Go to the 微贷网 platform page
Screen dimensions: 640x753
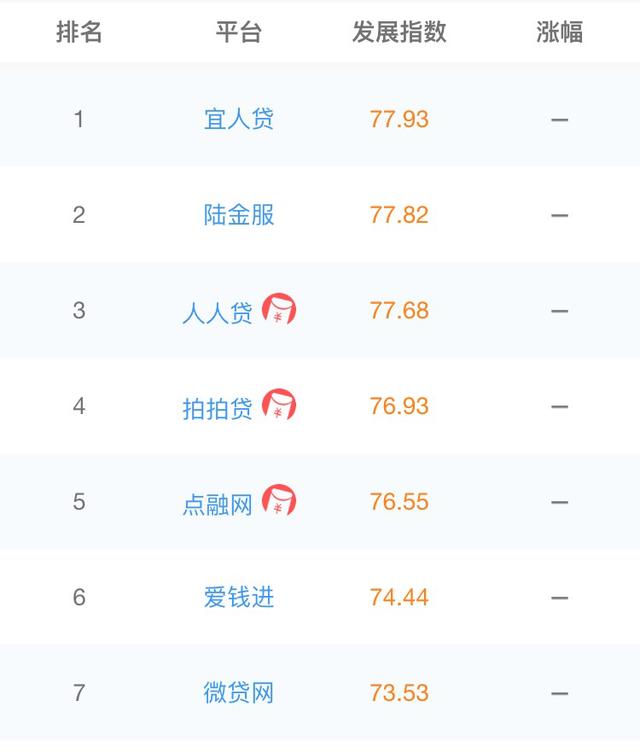[238, 693]
